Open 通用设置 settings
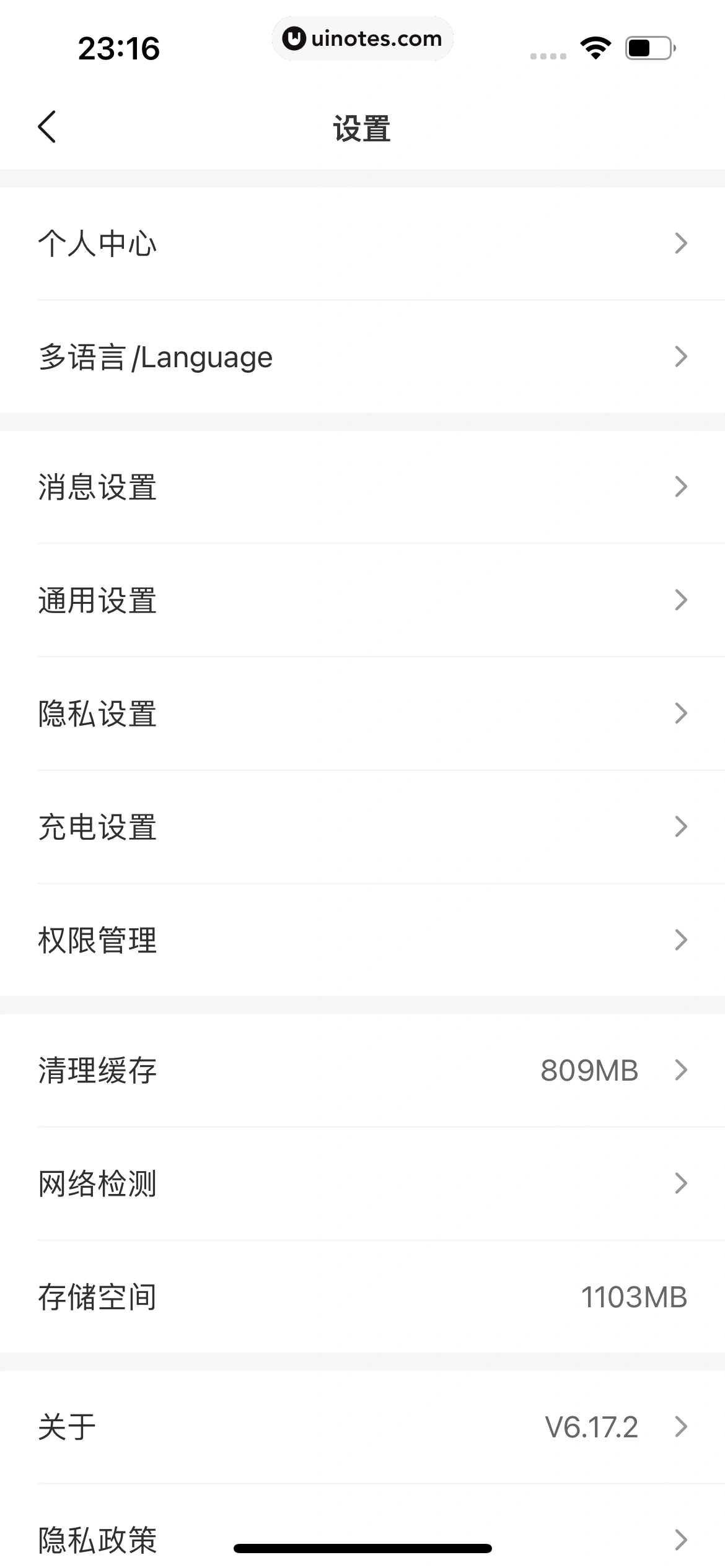 (x=362, y=599)
